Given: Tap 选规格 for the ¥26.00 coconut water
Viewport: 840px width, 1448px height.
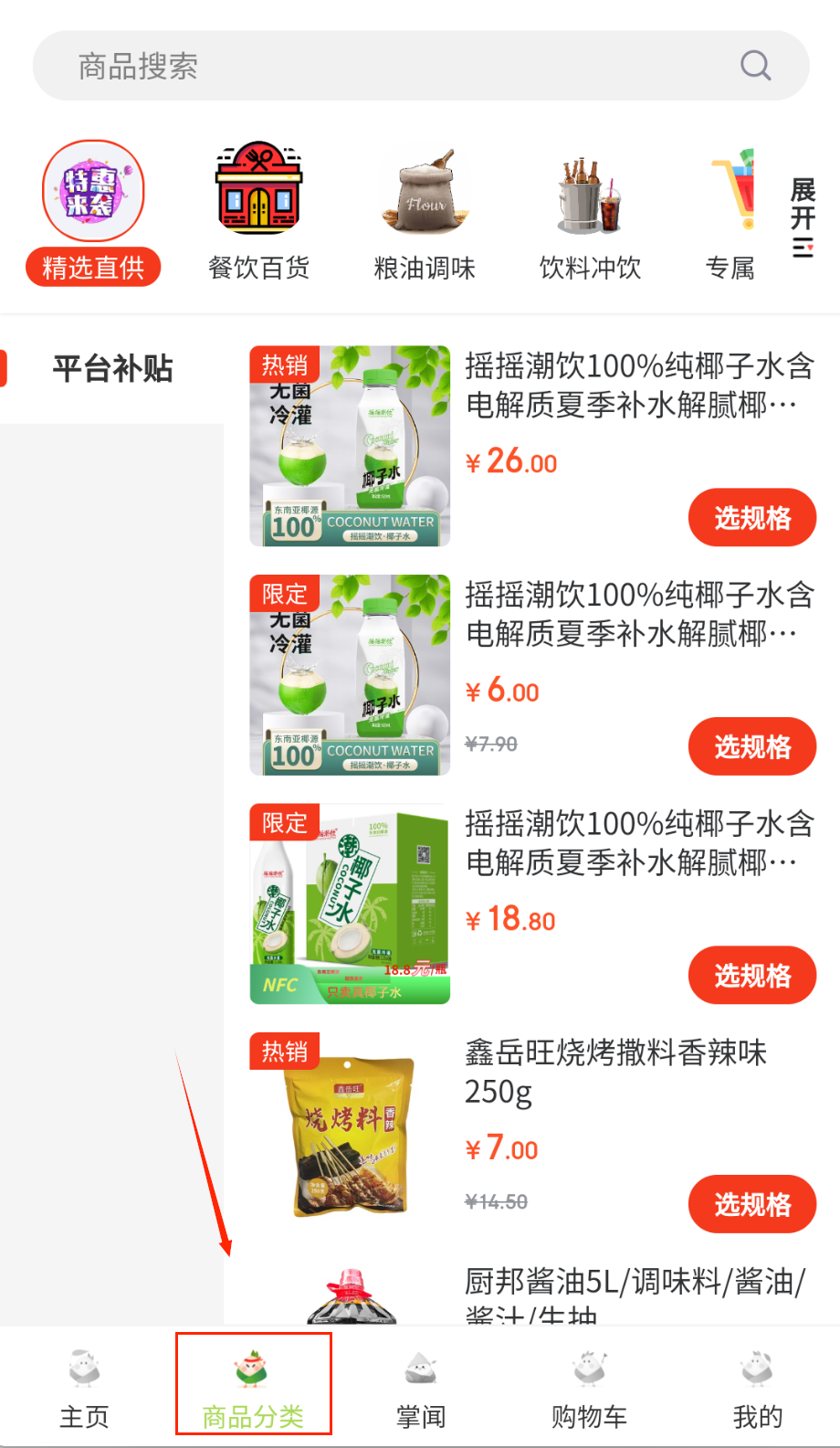Looking at the screenshot, I should (x=751, y=518).
